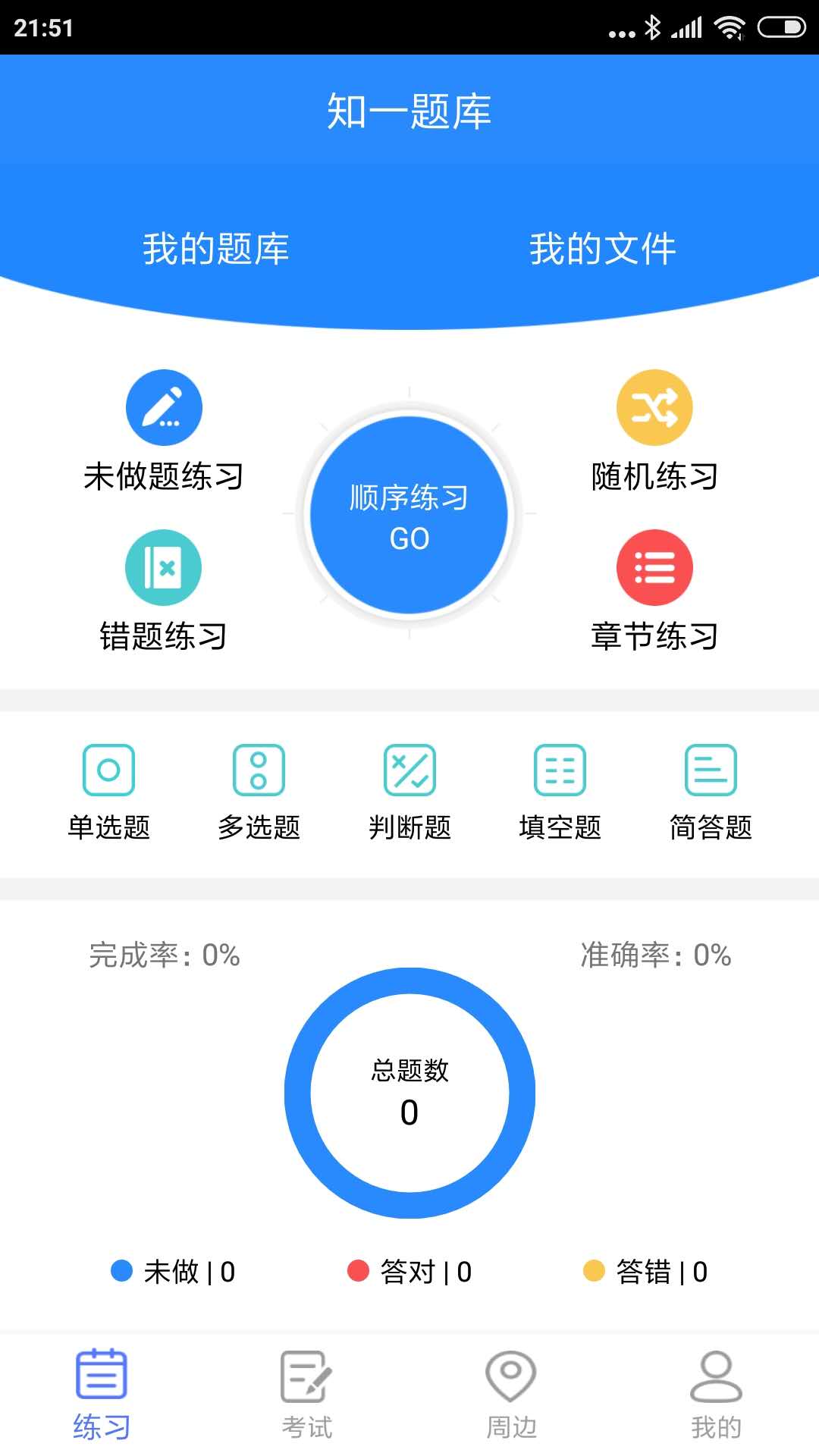Open the 填空题 fill-in-blank icon
Screen dimensions: 819x1456
coord(560,770)
